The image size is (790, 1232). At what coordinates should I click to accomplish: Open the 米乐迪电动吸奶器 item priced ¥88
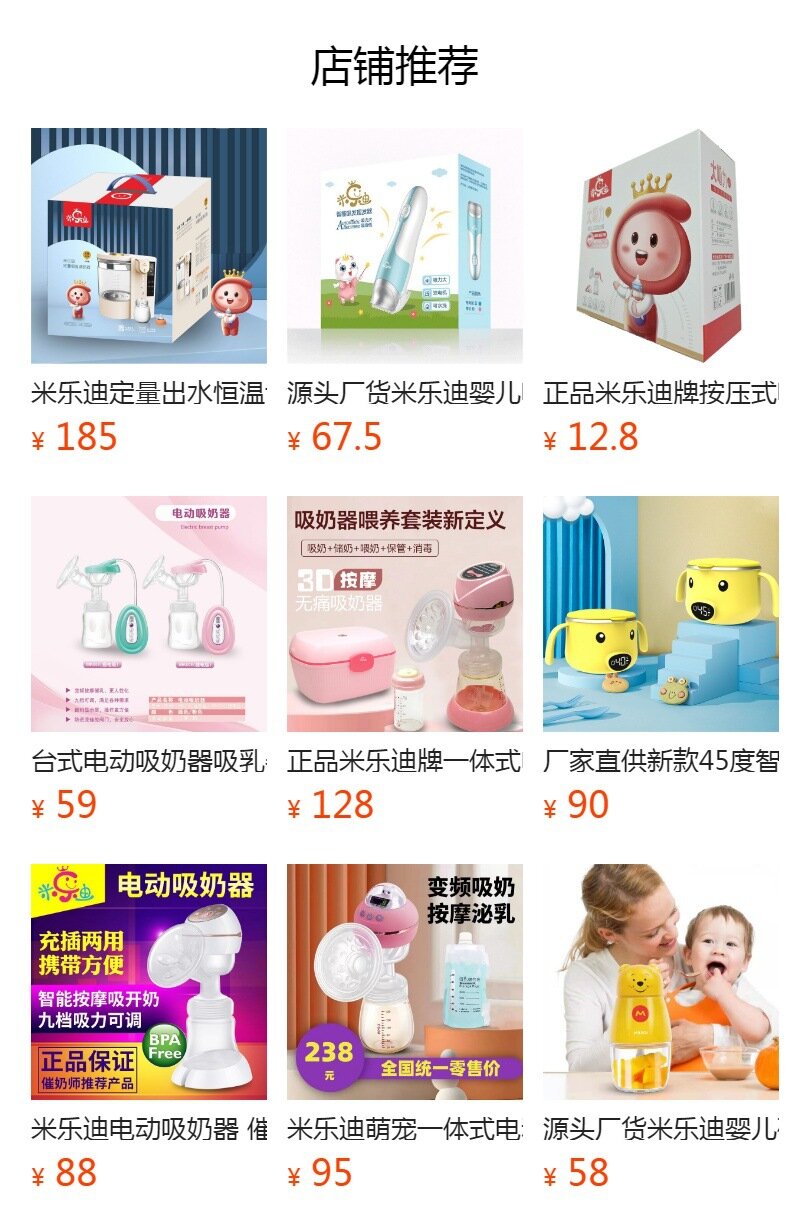tap(148, 982)
